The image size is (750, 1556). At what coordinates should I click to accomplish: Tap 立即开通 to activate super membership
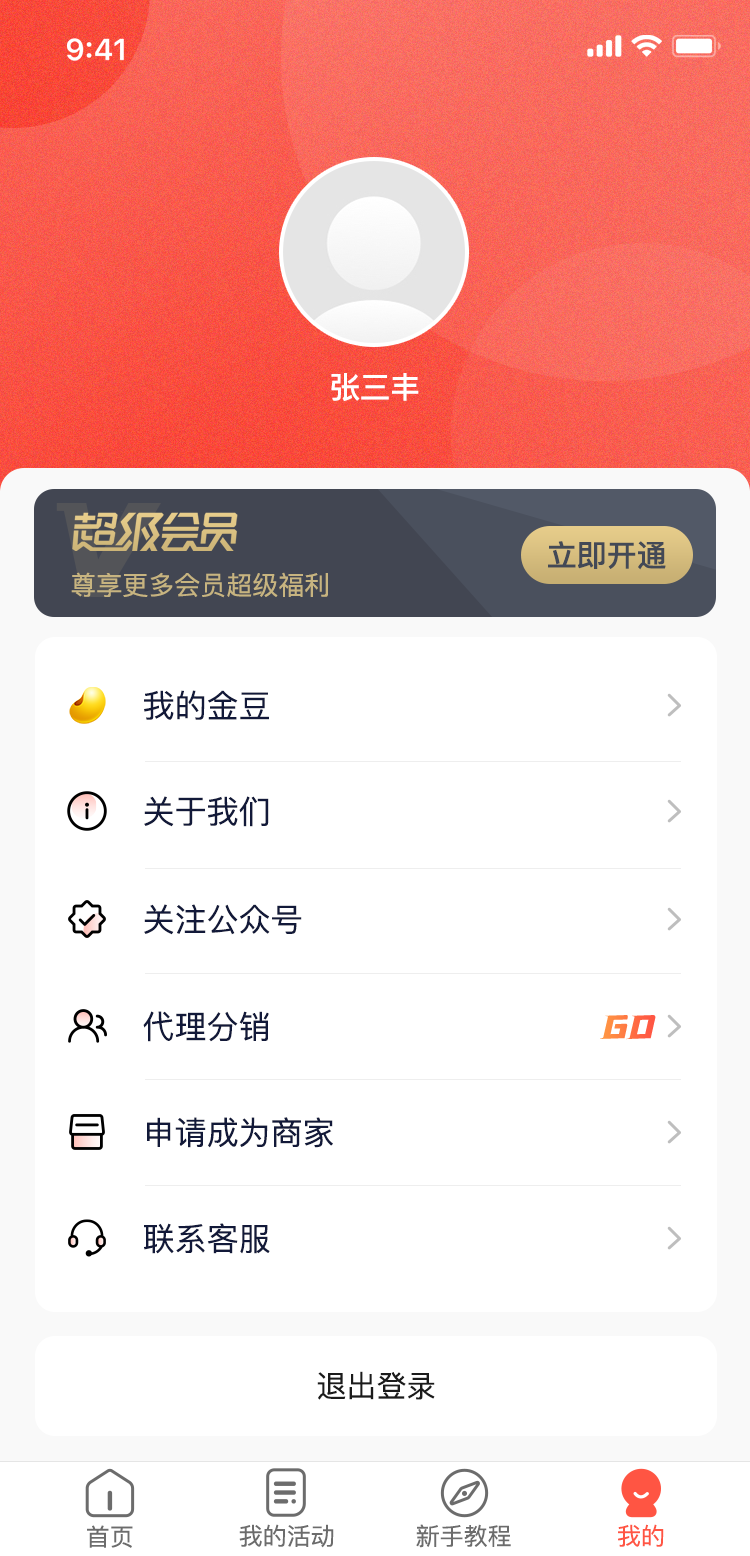click(x=607, y=555)
